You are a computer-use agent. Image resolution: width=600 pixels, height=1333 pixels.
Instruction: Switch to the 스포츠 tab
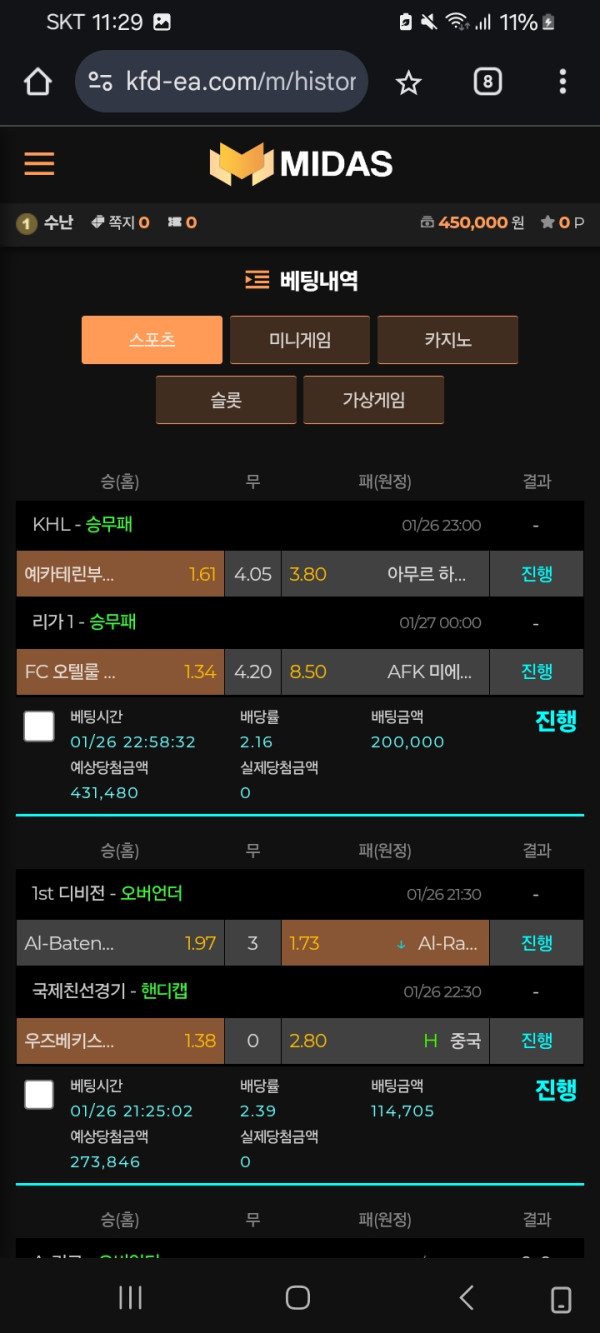[152, 340]
